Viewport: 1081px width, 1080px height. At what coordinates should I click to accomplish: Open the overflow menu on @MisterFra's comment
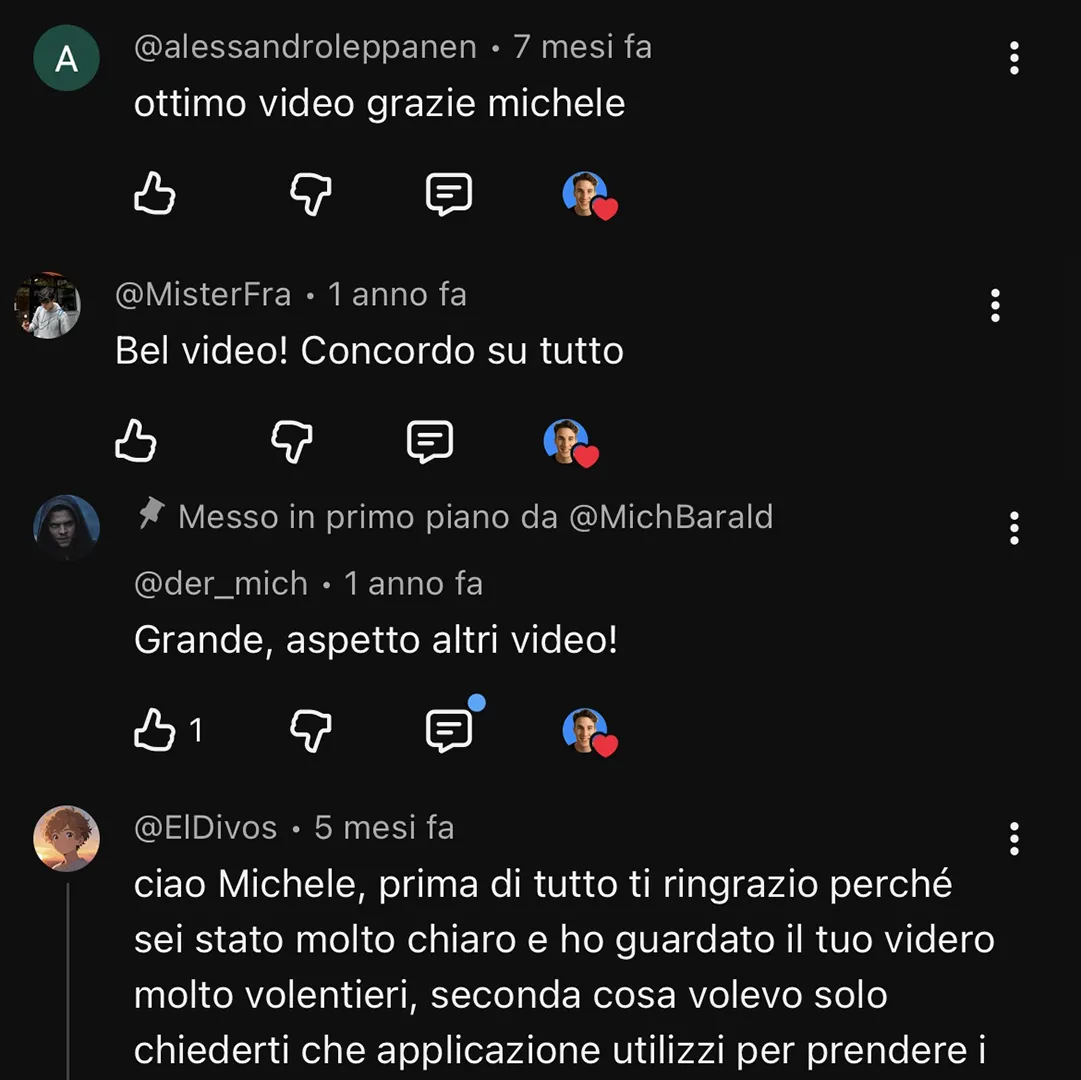(x=995, y=306)
